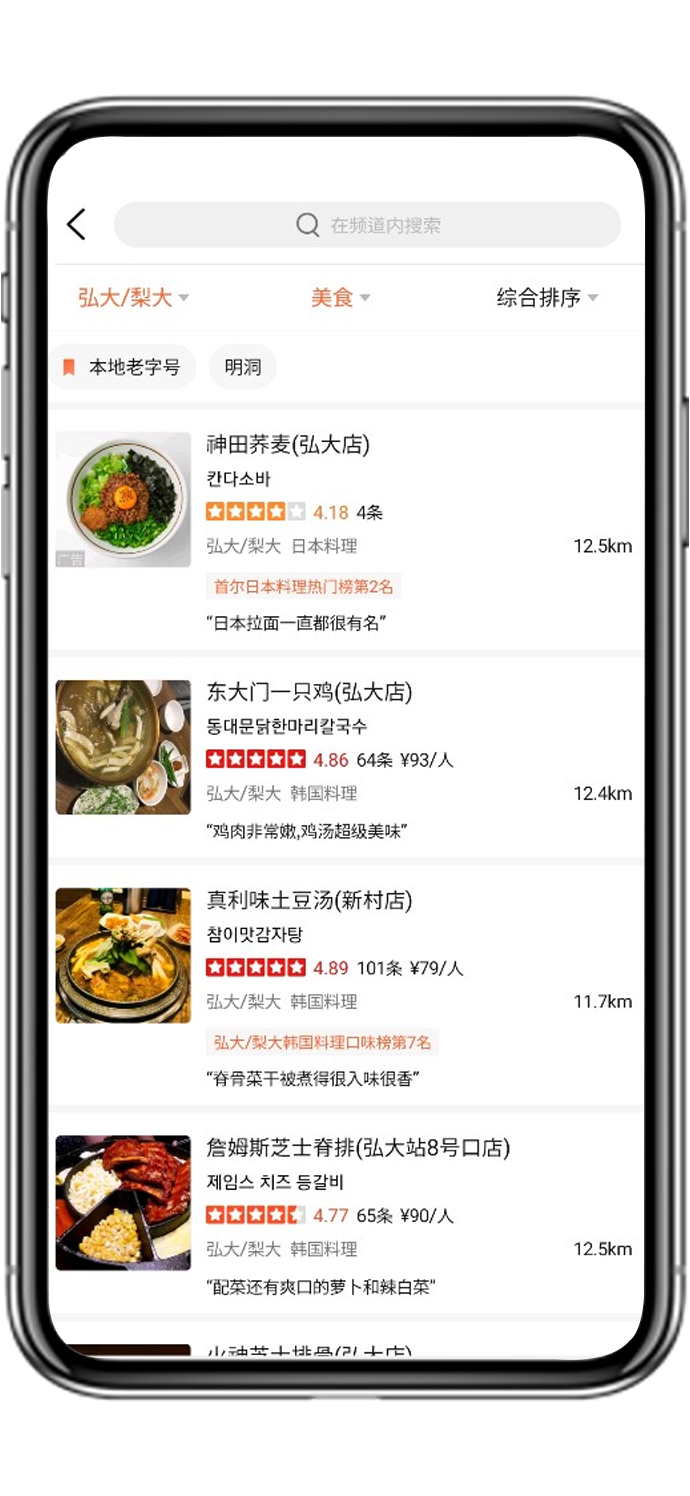Expand the 弘大/梨大 area dropdown
Image resolution: width=690 pixels, height=1496 pixels.
(x=133, y=297)
